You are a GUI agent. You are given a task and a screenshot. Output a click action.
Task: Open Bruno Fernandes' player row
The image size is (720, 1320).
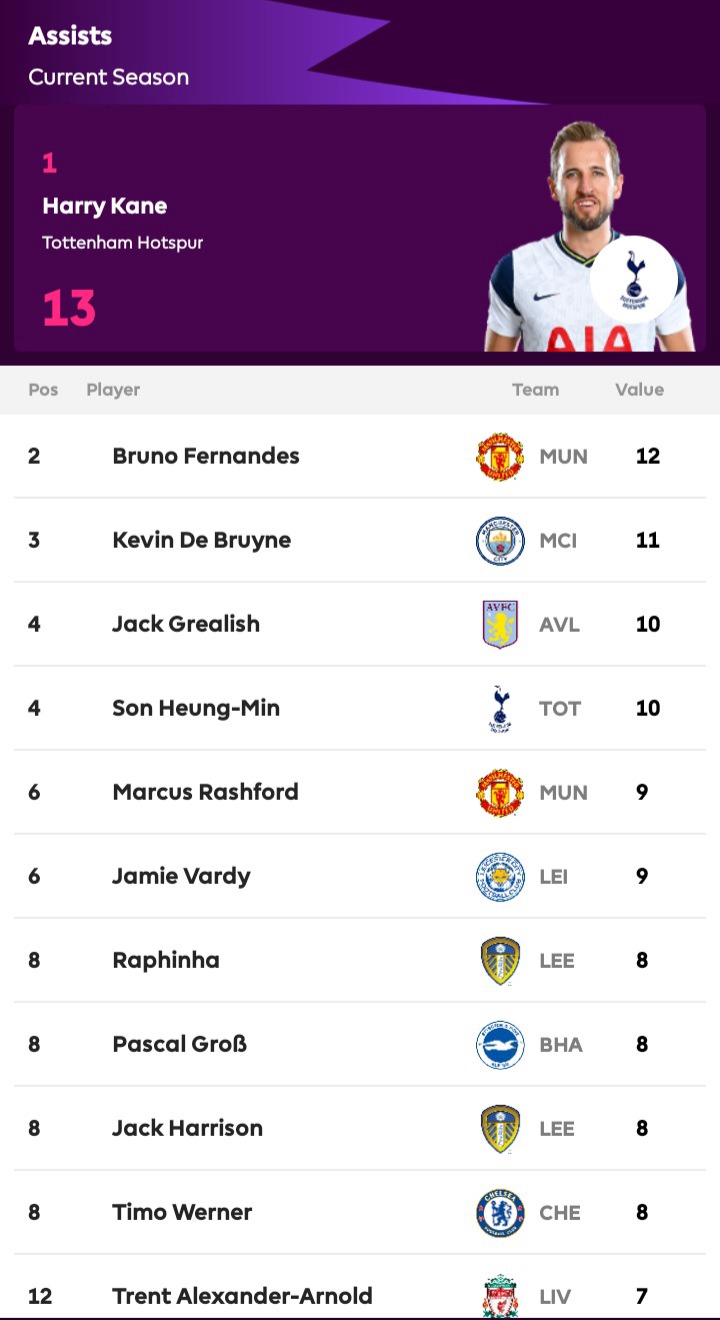[360, 456]
